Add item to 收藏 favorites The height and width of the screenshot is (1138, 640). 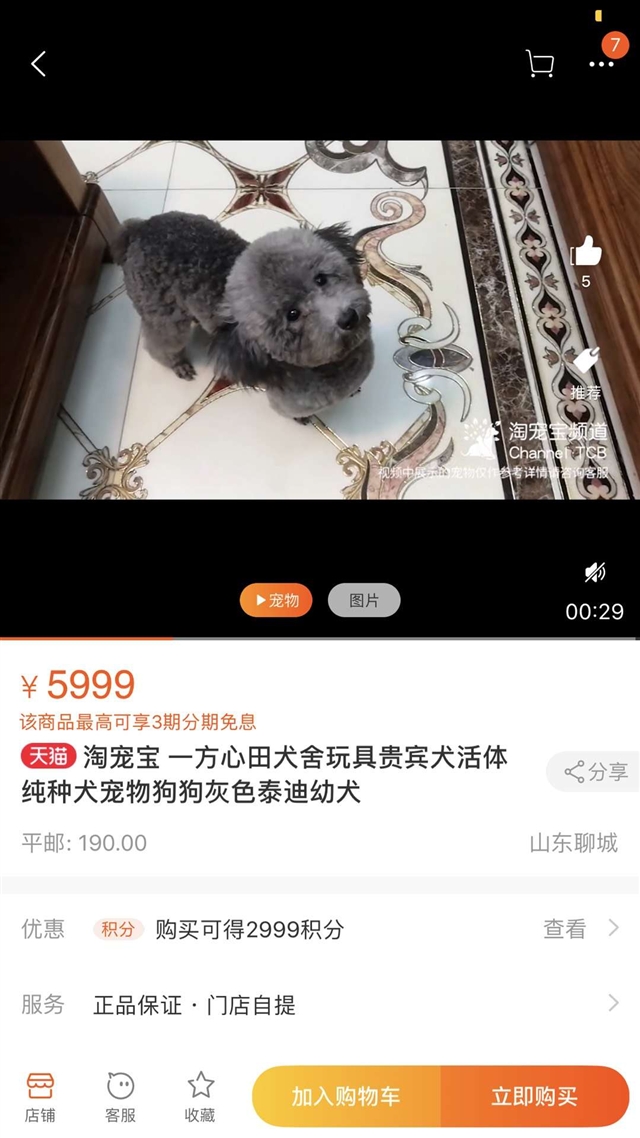(200, 1097)
